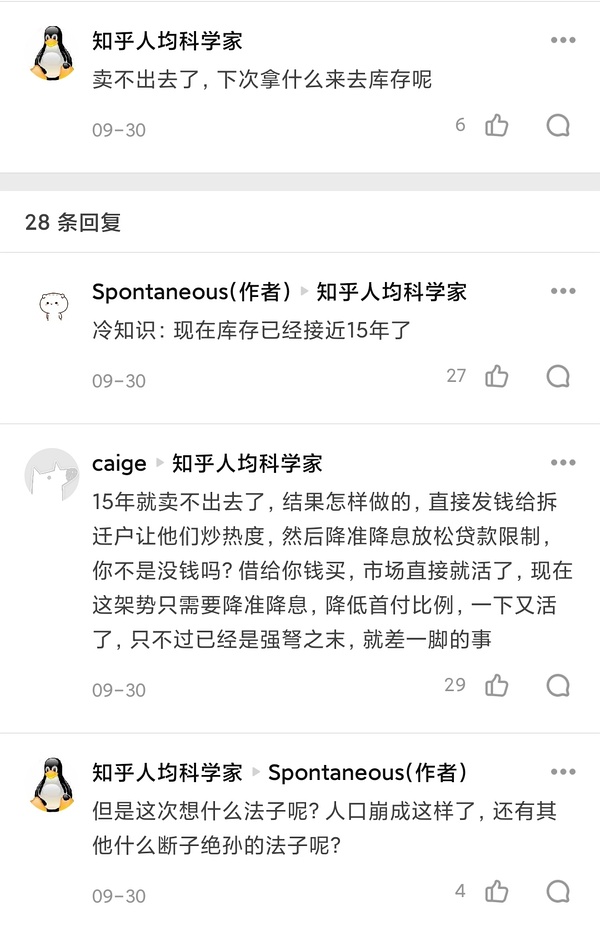The width and height of the screenshot is (600, 931).
Task: Open more options on Spontaneous's 冷知识 reply
Action: coord(563,291)
